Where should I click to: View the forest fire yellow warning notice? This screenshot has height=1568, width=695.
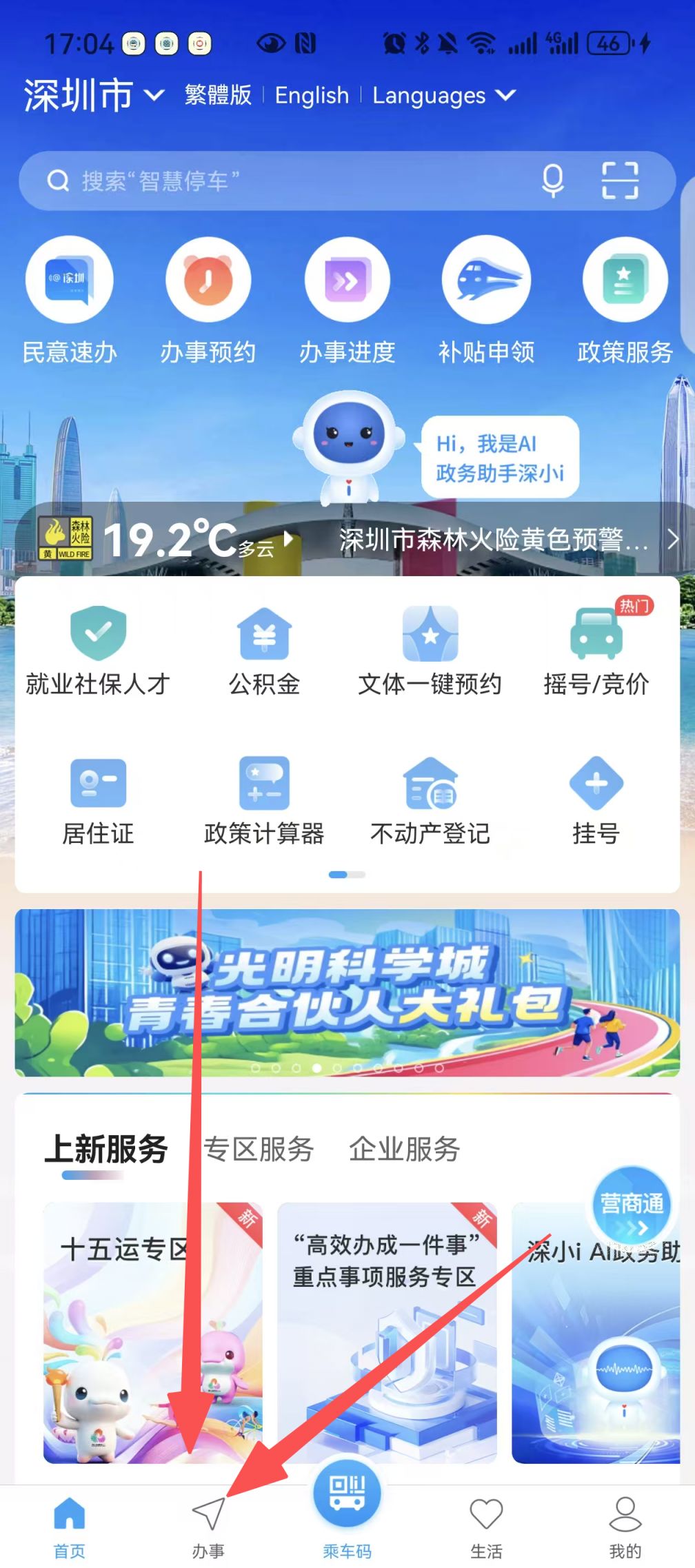click(494, 540)
